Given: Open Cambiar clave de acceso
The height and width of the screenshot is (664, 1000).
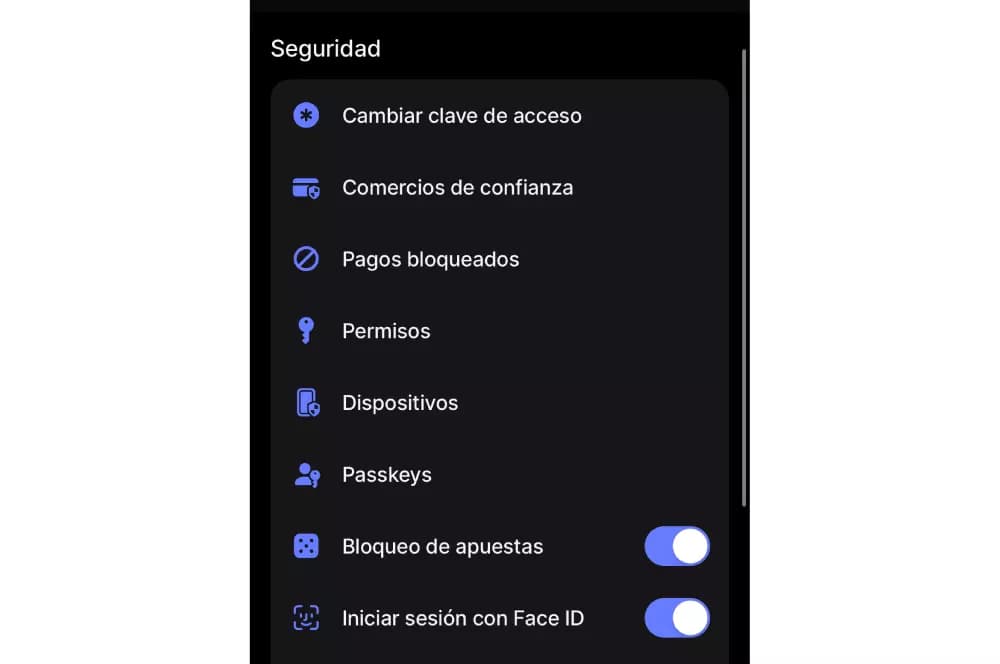Looking at the screenshot, I should 461,116.
